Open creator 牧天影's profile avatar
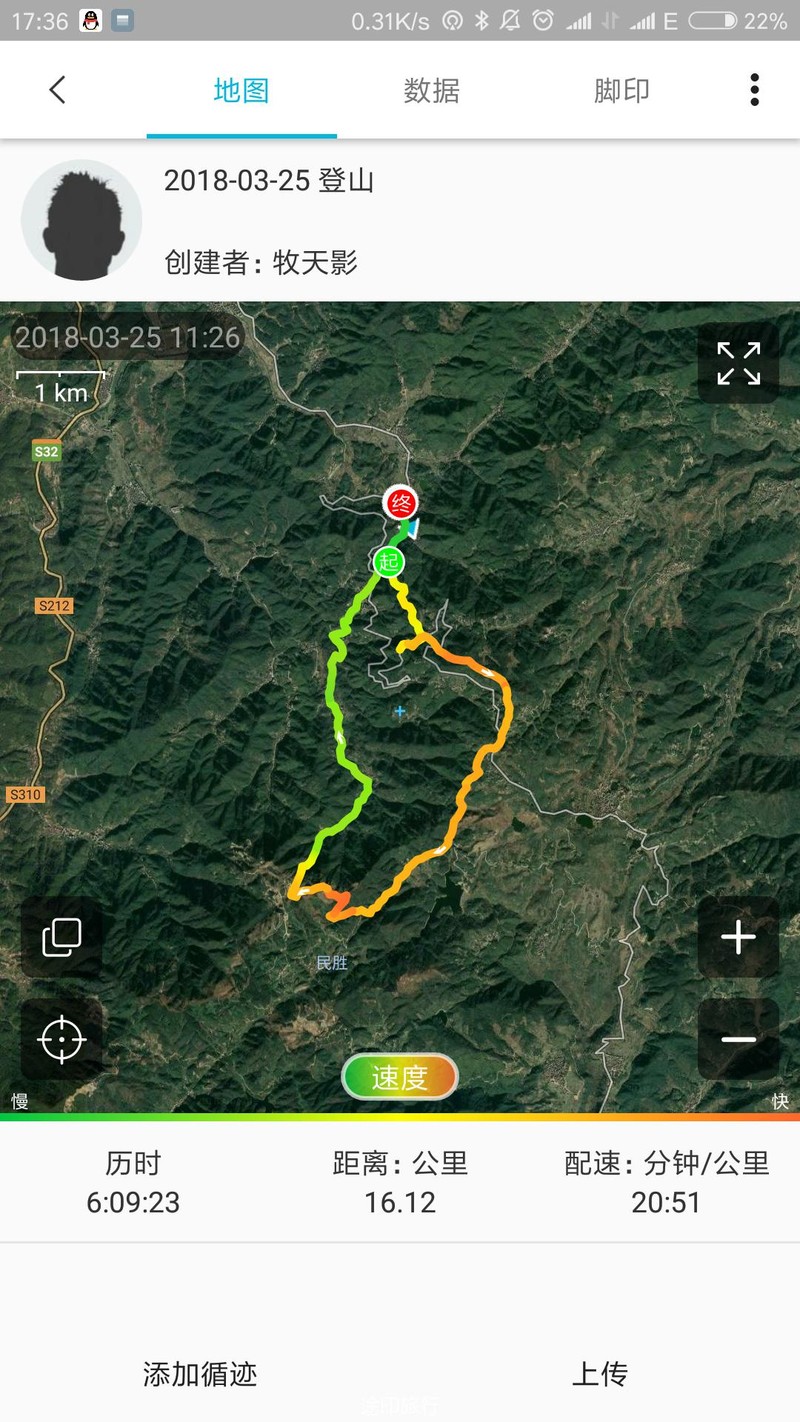This screenshot has width=800, height=1422. [82, 220]
